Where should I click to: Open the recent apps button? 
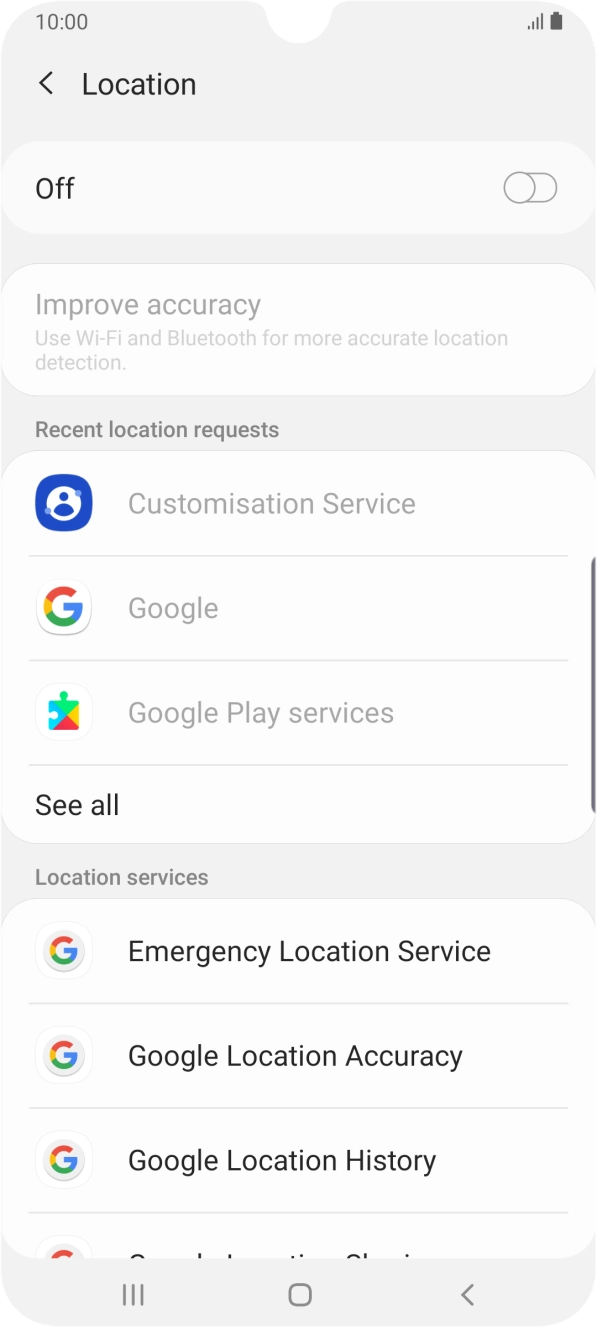pyautogui.click(x=132, y=1295)
